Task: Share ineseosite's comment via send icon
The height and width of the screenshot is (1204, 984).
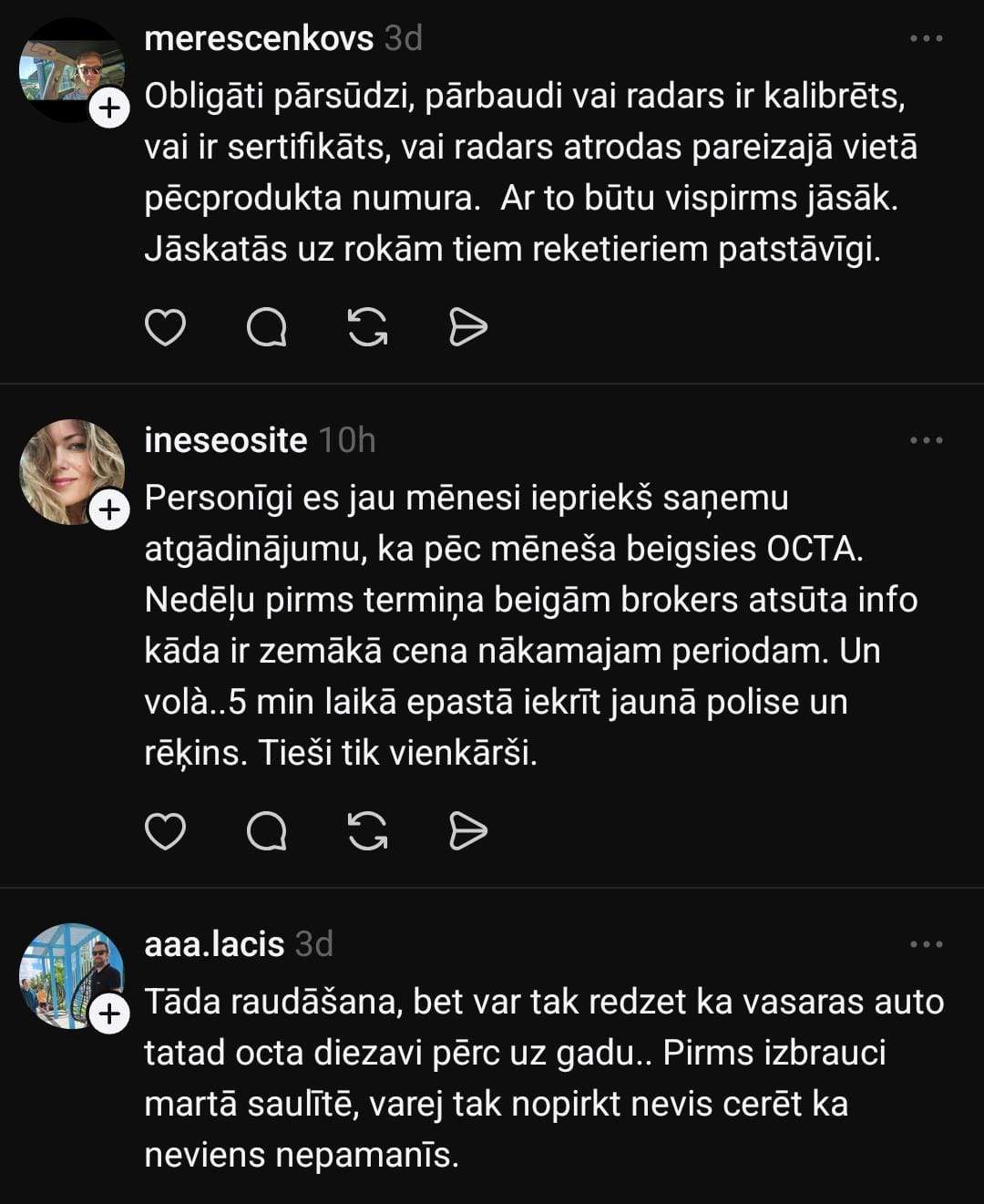Action: (x=468, y=830)
